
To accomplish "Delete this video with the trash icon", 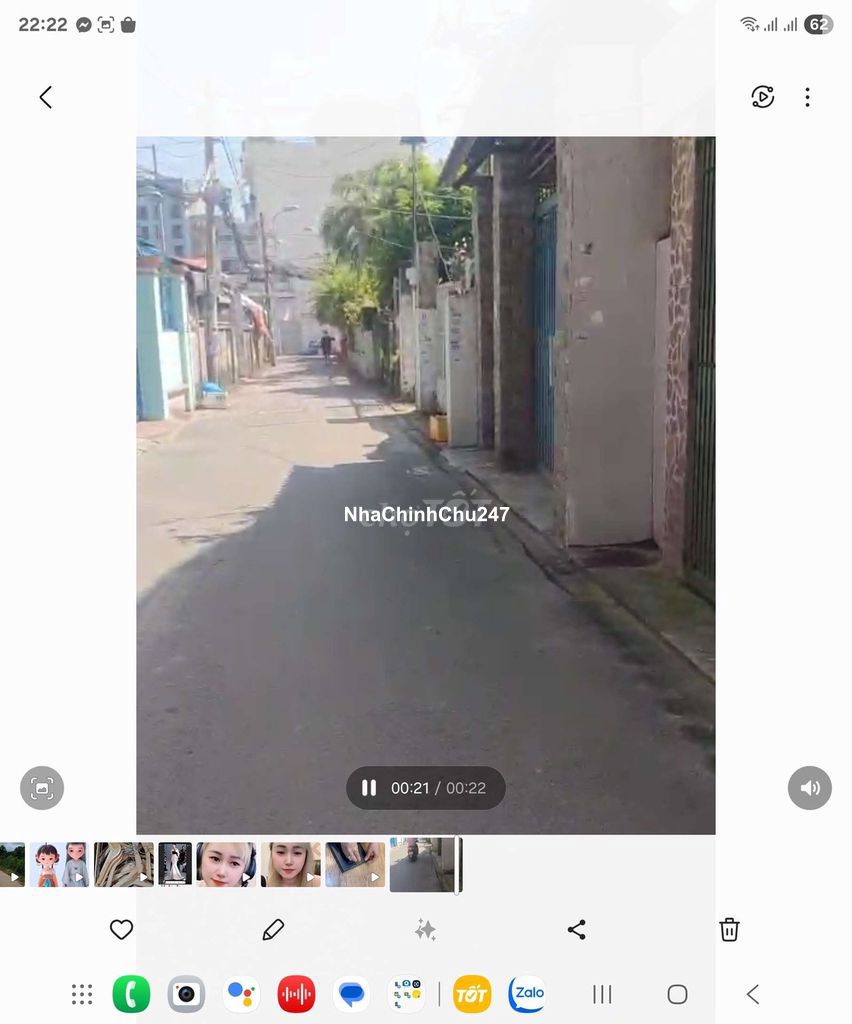I will pos(729,929).
